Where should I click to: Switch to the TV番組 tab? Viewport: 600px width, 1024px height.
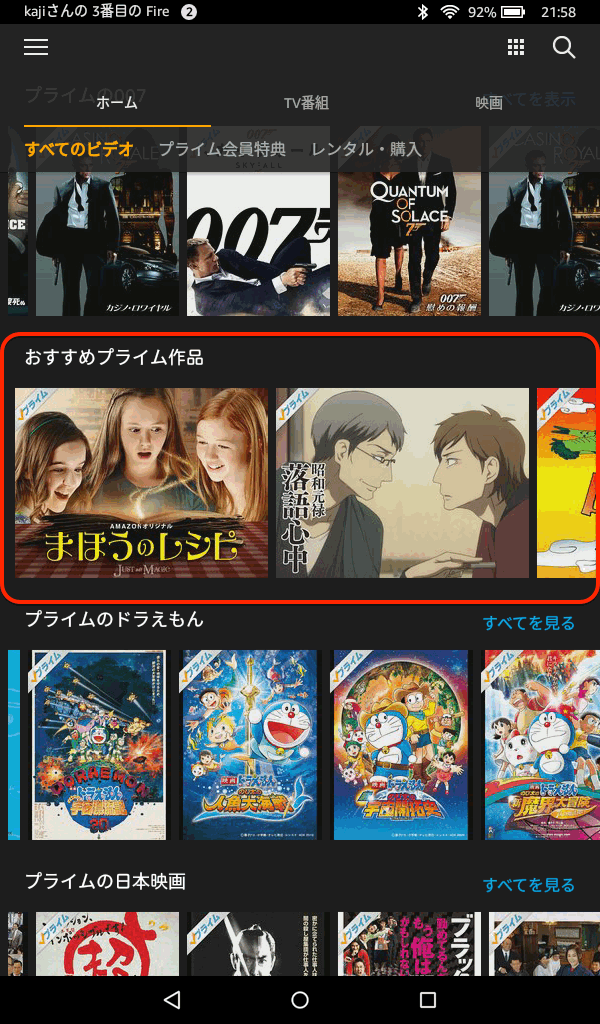tap(306, 103)
